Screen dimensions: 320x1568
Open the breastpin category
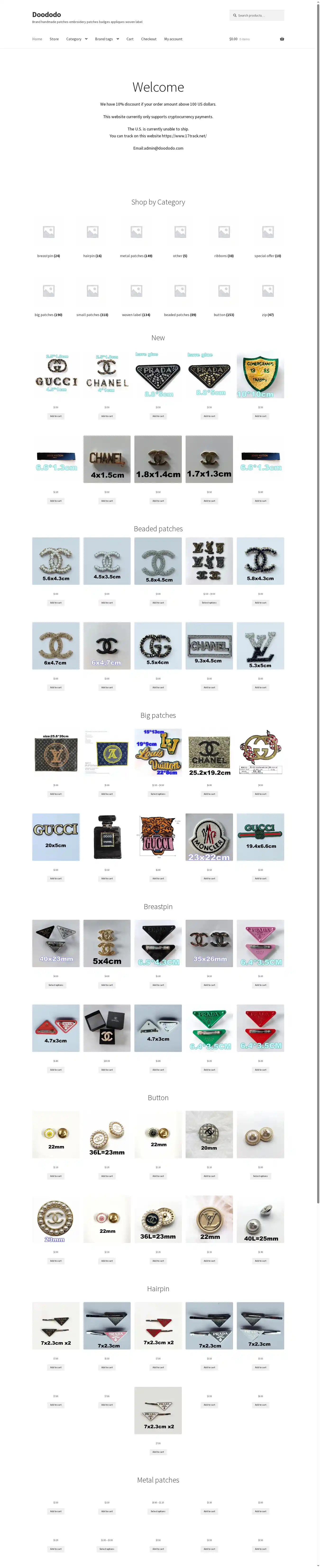point(49,256)
